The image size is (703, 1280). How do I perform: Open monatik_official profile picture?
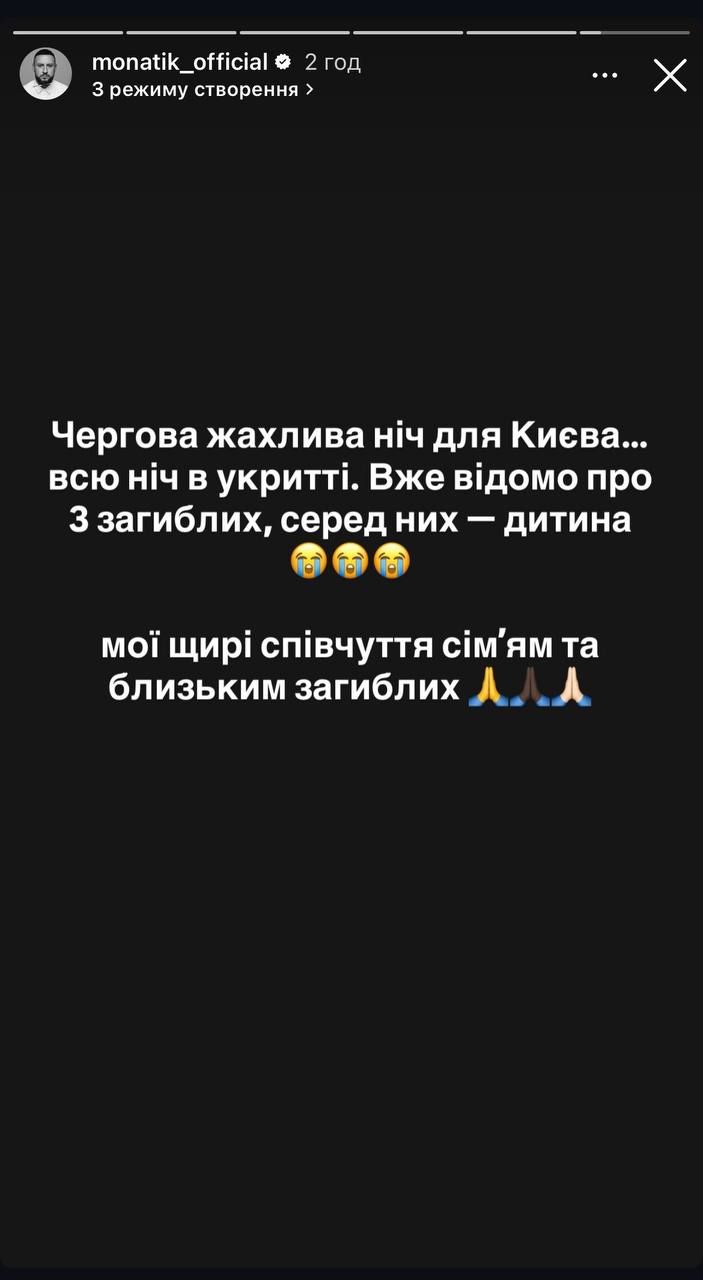46,74
